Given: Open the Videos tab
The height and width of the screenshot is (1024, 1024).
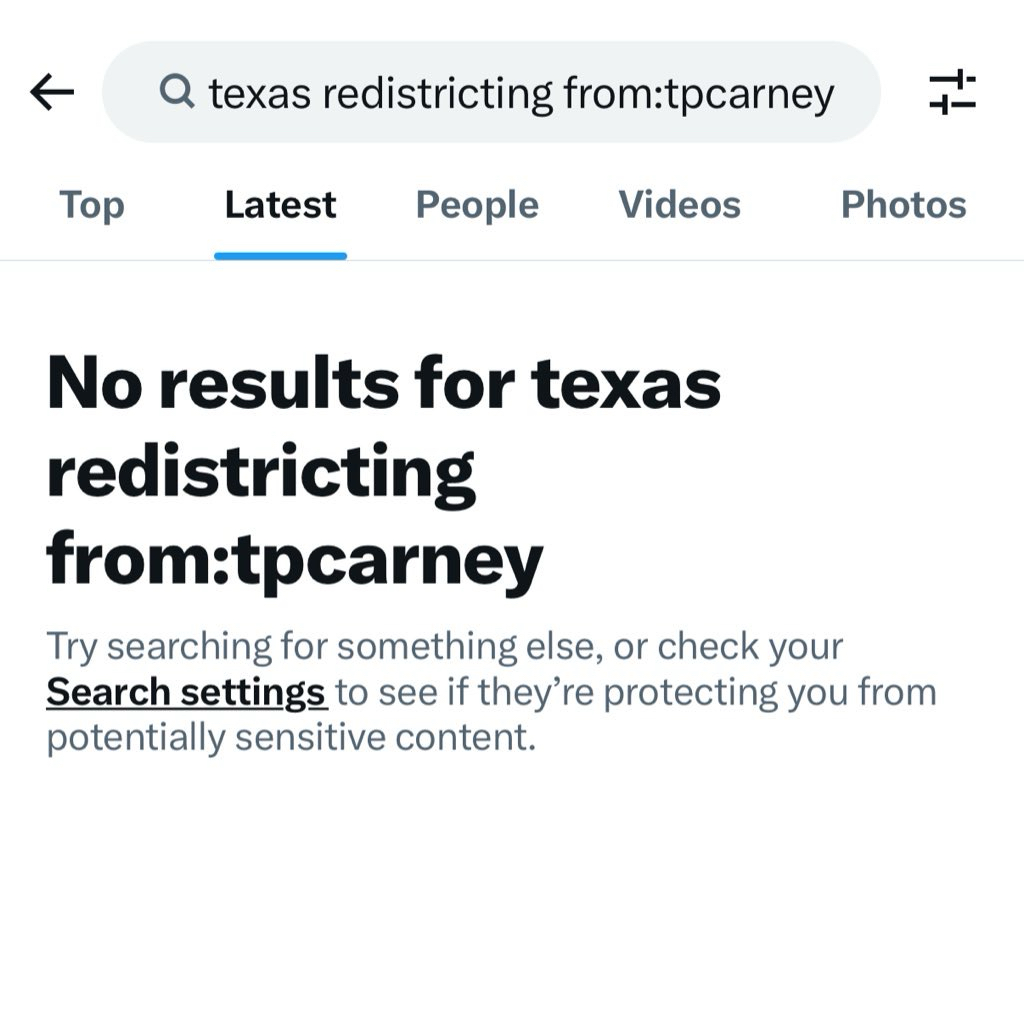Looking at the screenshot, I should tap(680, 205).
